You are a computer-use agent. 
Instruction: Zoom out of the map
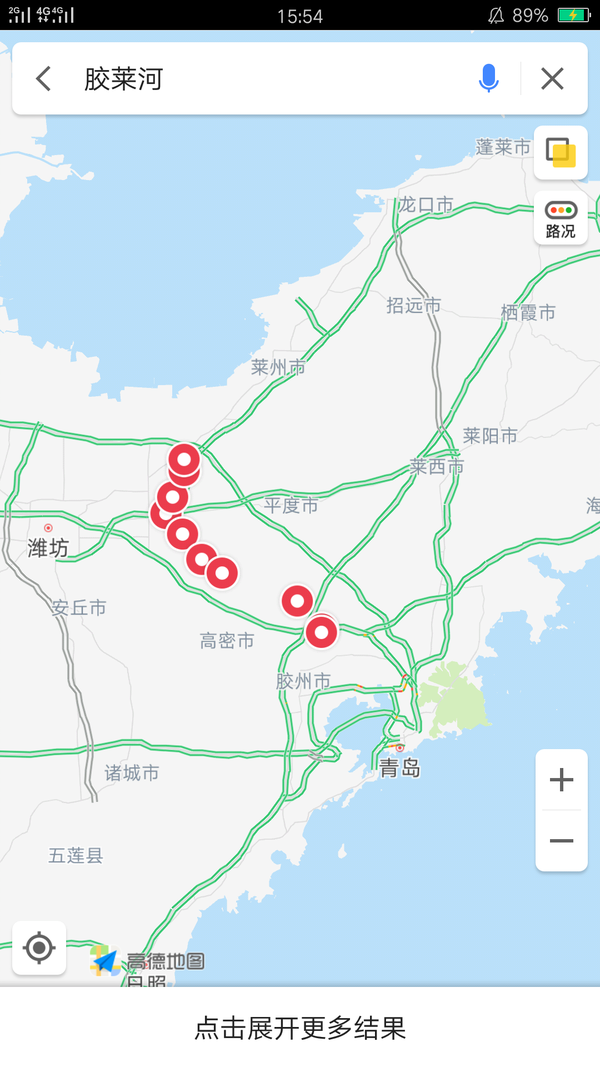point(561,841)
